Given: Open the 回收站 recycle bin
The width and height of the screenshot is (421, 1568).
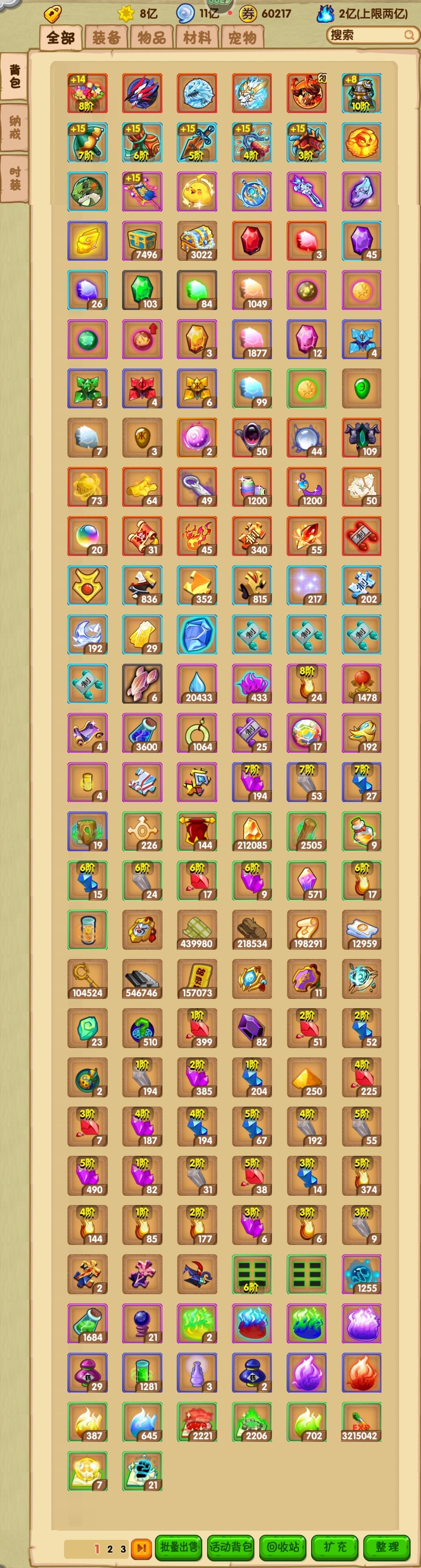Looking at the screenshot, I should [282, 1546].
